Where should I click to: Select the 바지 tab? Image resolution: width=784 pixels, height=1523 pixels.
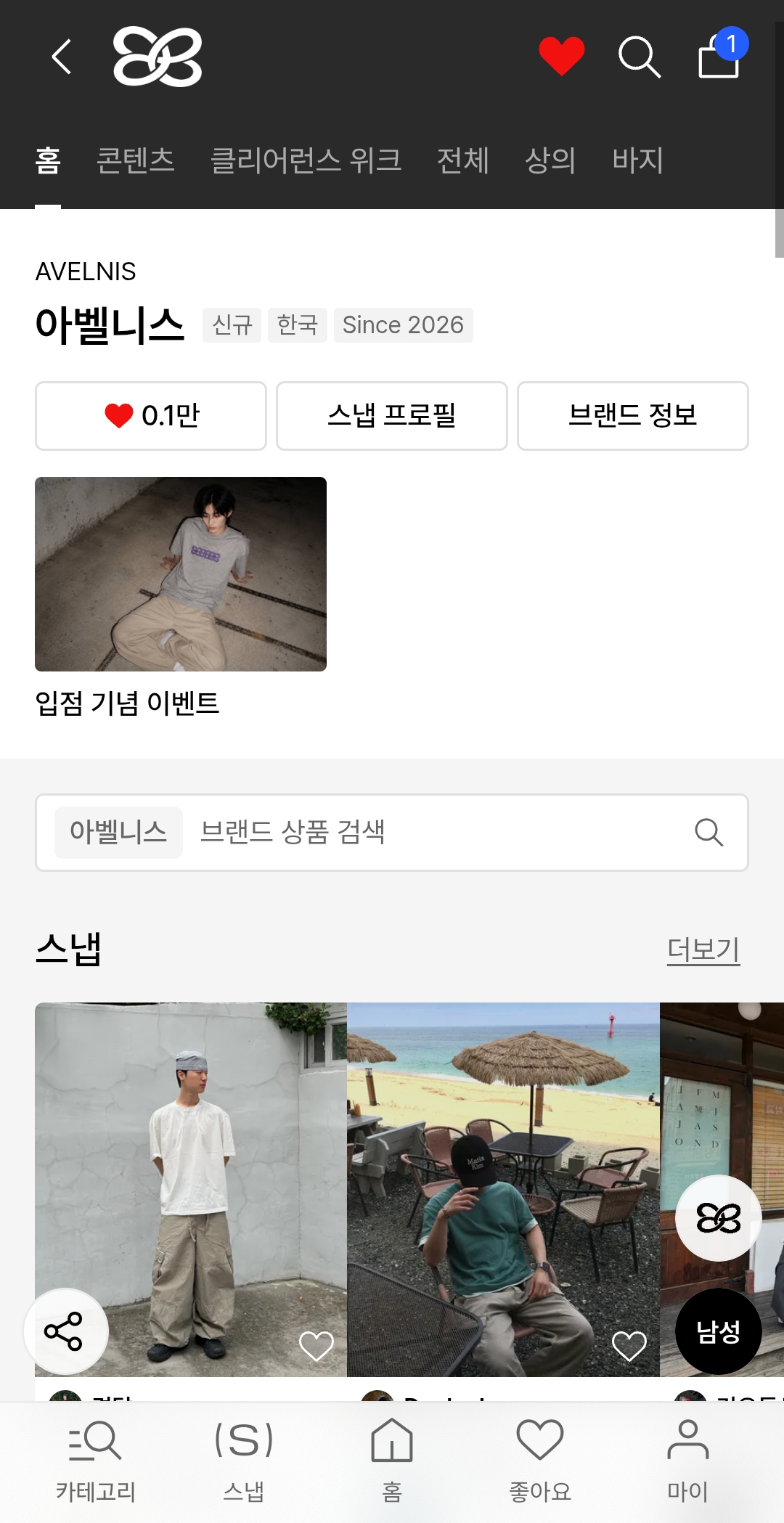click(637, 160)
